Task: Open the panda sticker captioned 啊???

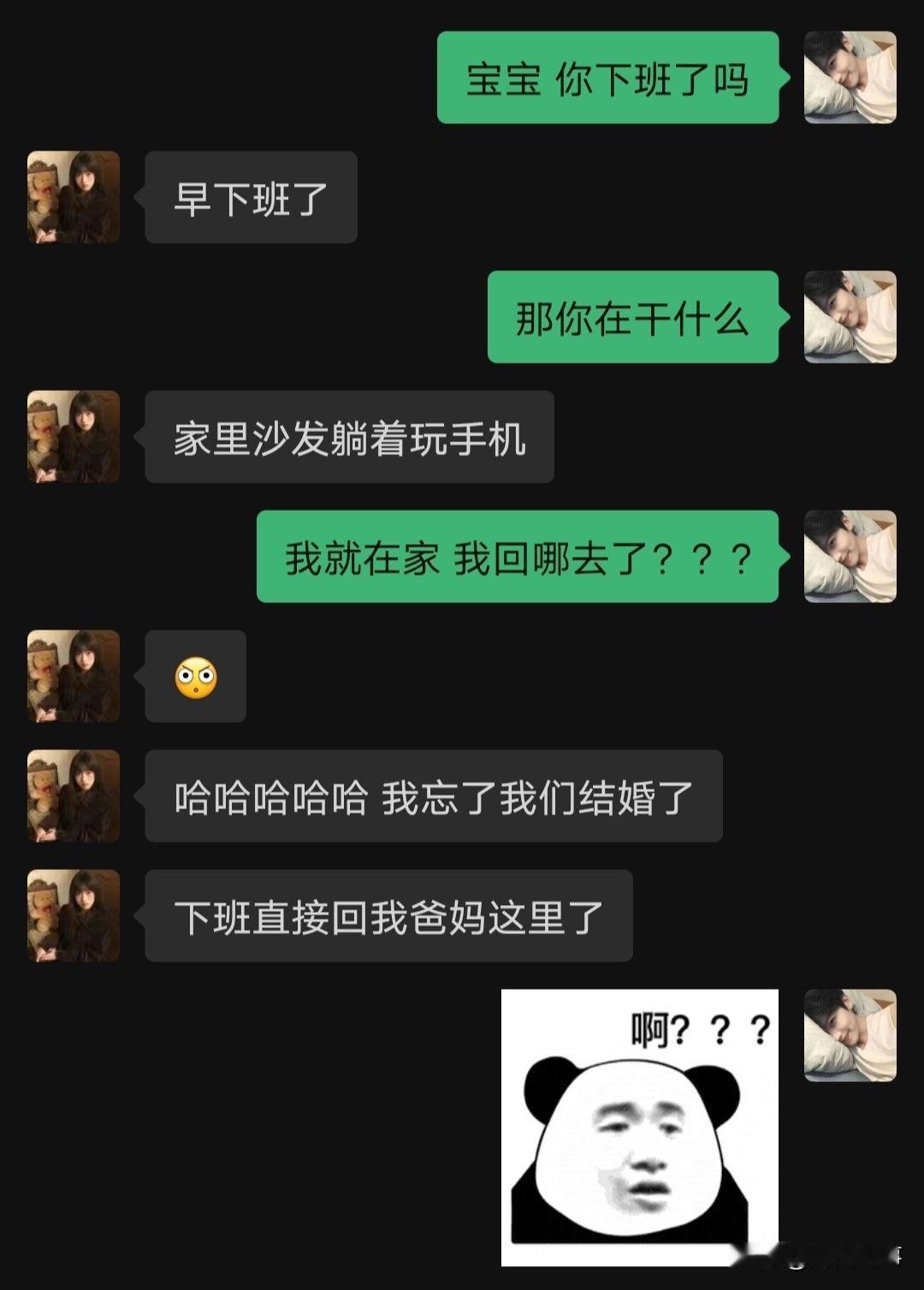Action: 639,1127
